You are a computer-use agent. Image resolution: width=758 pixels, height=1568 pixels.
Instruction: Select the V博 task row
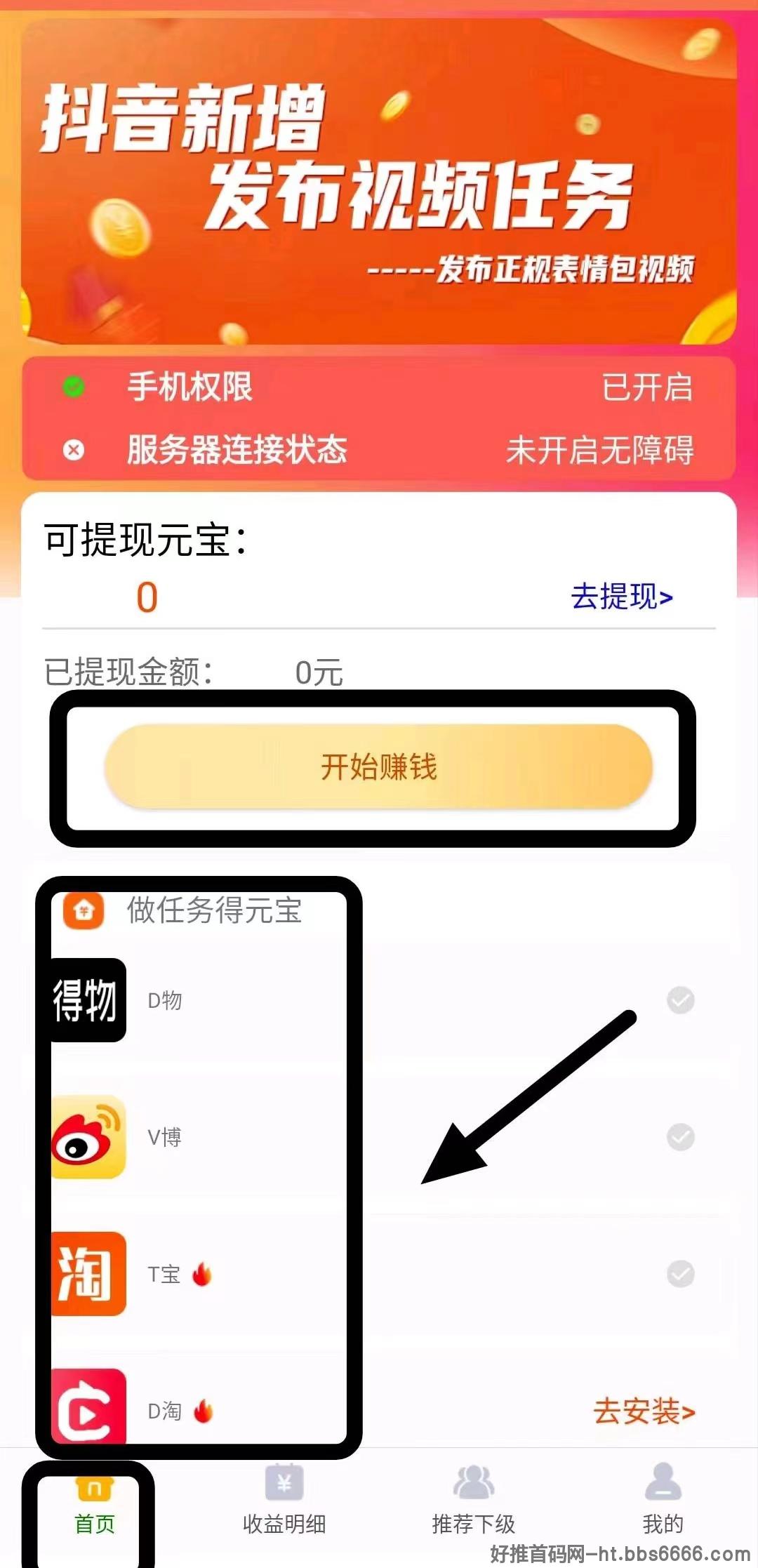click(379, 1136)
